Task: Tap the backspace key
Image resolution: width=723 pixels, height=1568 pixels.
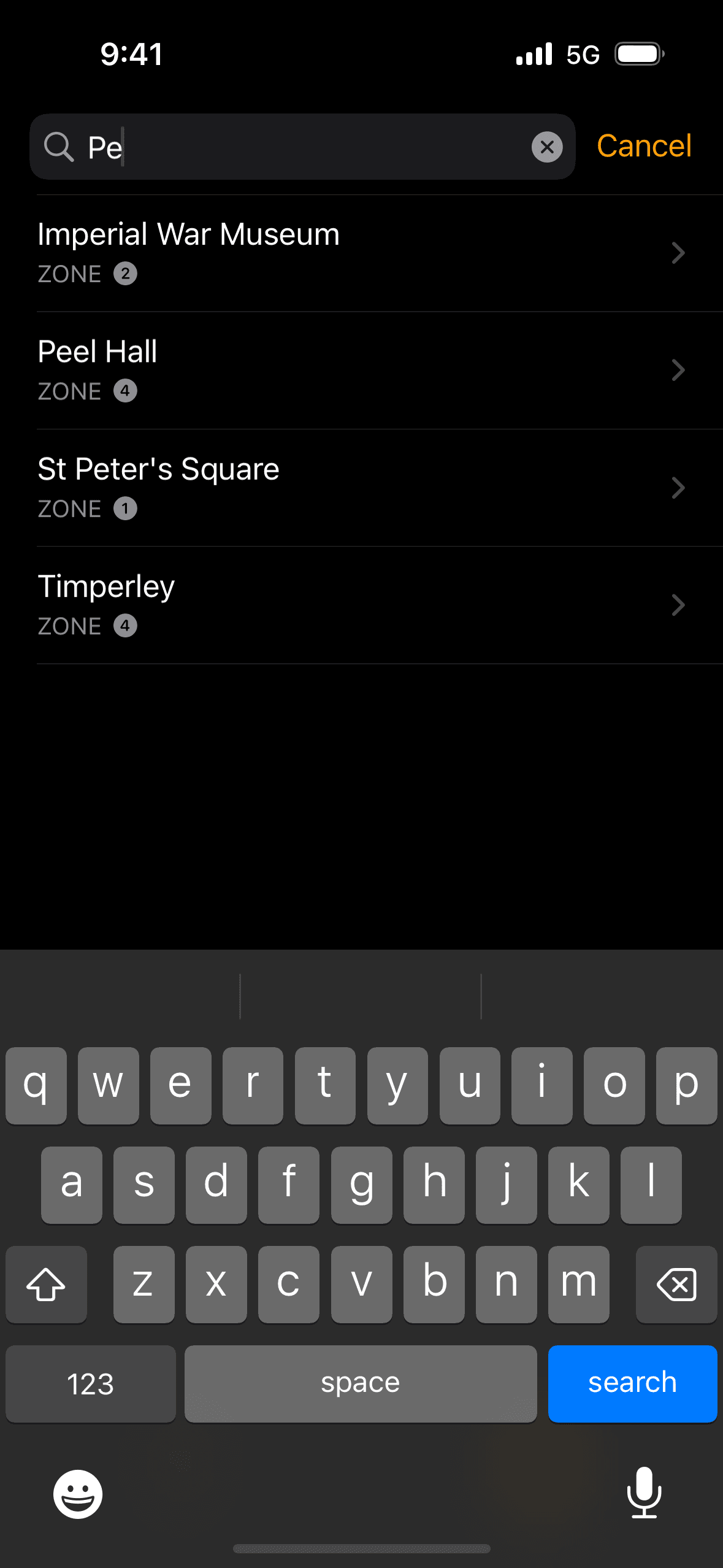Action: tap(676, 1284)
